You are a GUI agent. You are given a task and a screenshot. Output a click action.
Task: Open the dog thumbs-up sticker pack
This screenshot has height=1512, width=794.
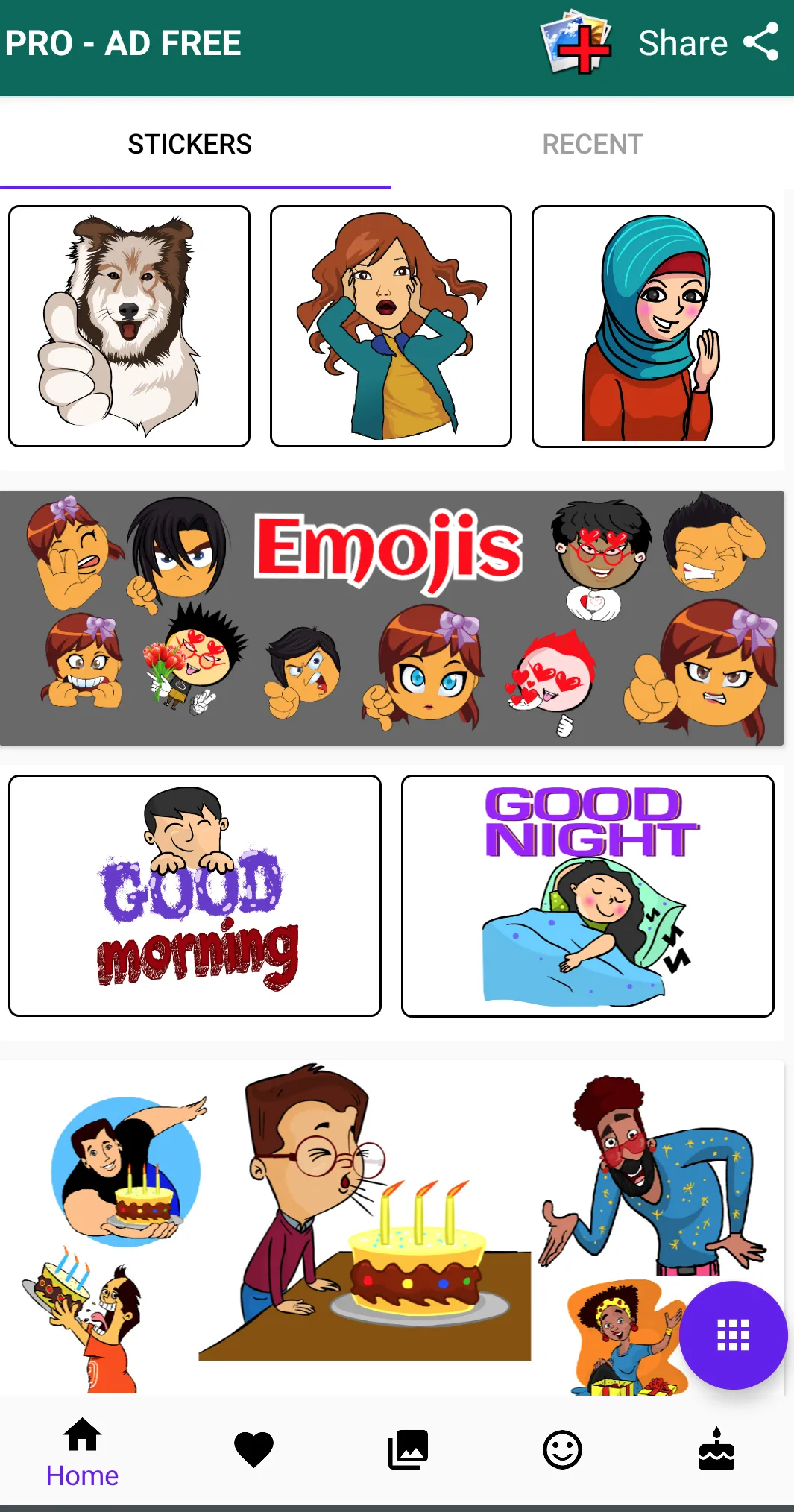pyautogui.click(x=129, y=327)
